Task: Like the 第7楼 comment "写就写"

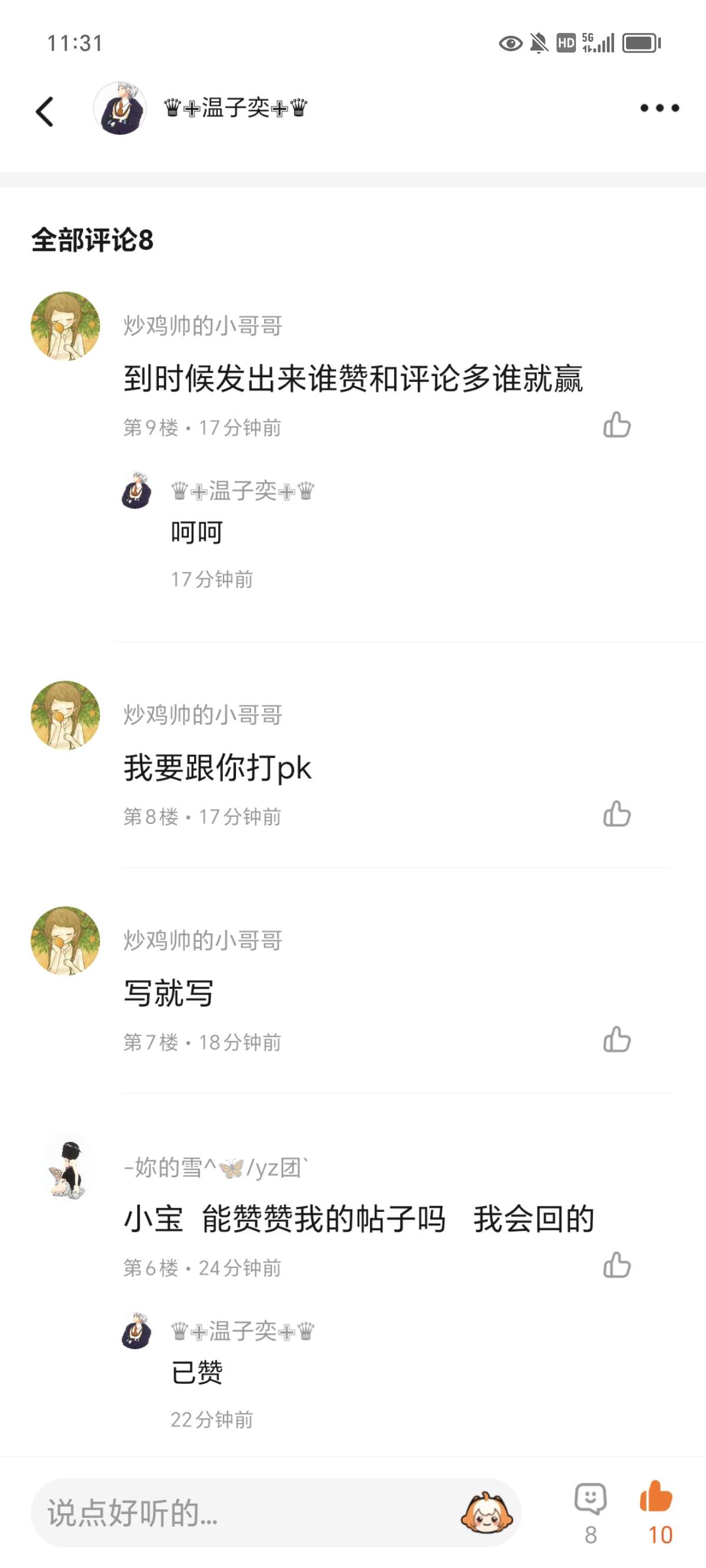Action: (x=617, y=1039)
